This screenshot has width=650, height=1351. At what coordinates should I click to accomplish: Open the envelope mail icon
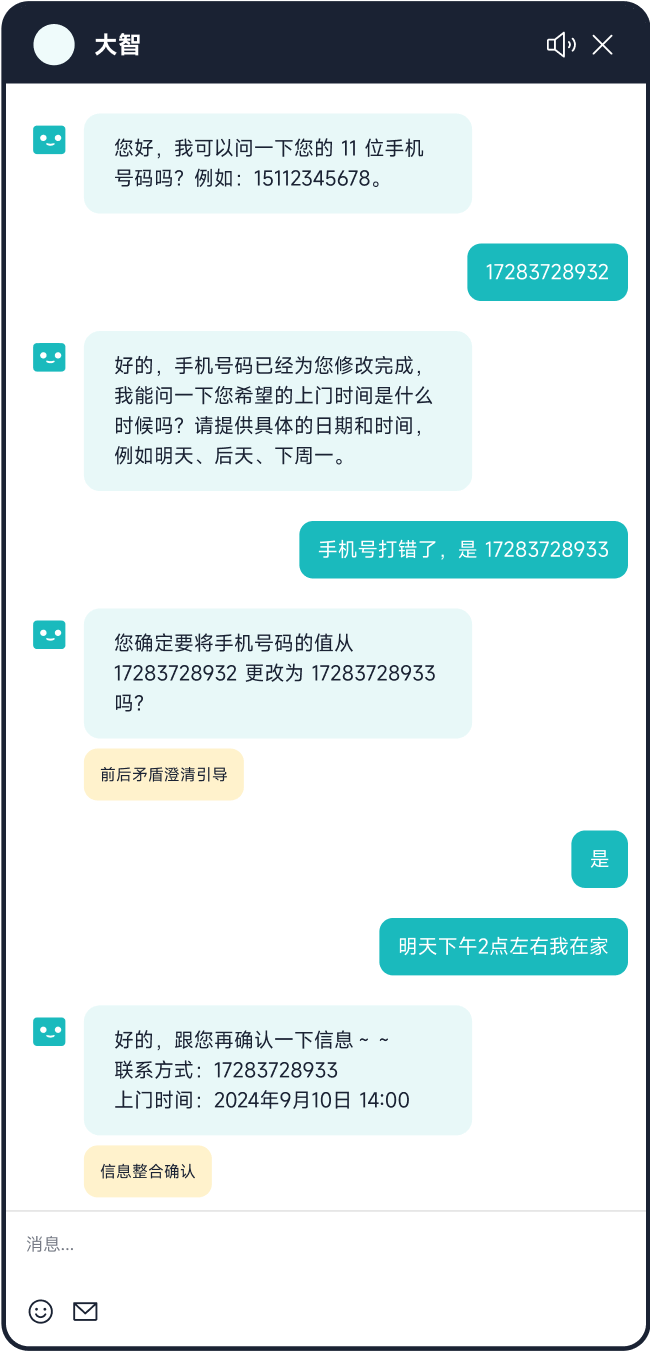[x=86, y=1311]
